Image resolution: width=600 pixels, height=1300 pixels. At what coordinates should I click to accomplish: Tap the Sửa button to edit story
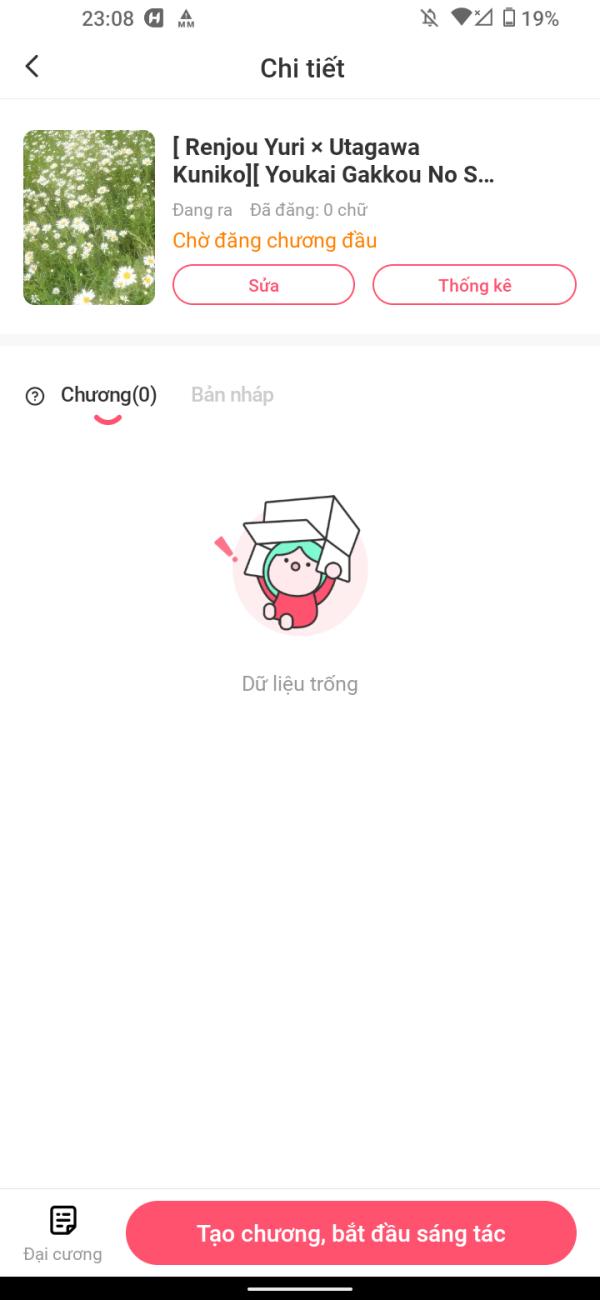263,285
